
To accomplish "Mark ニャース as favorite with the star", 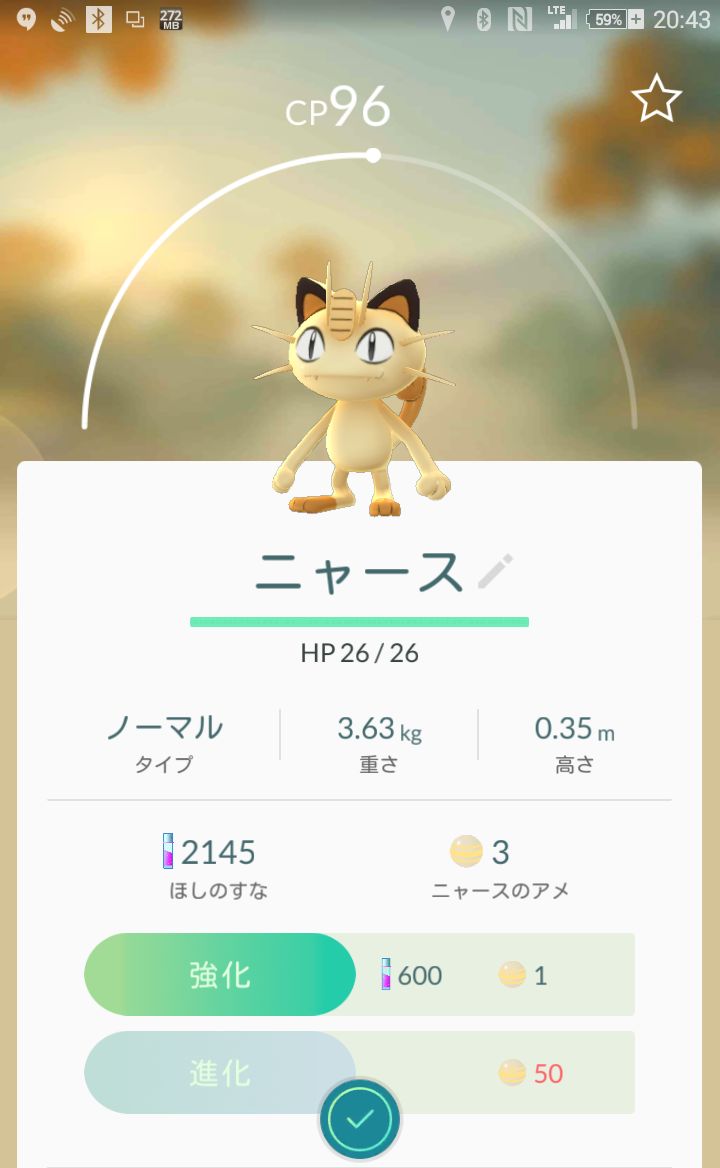I will [656, 98].
